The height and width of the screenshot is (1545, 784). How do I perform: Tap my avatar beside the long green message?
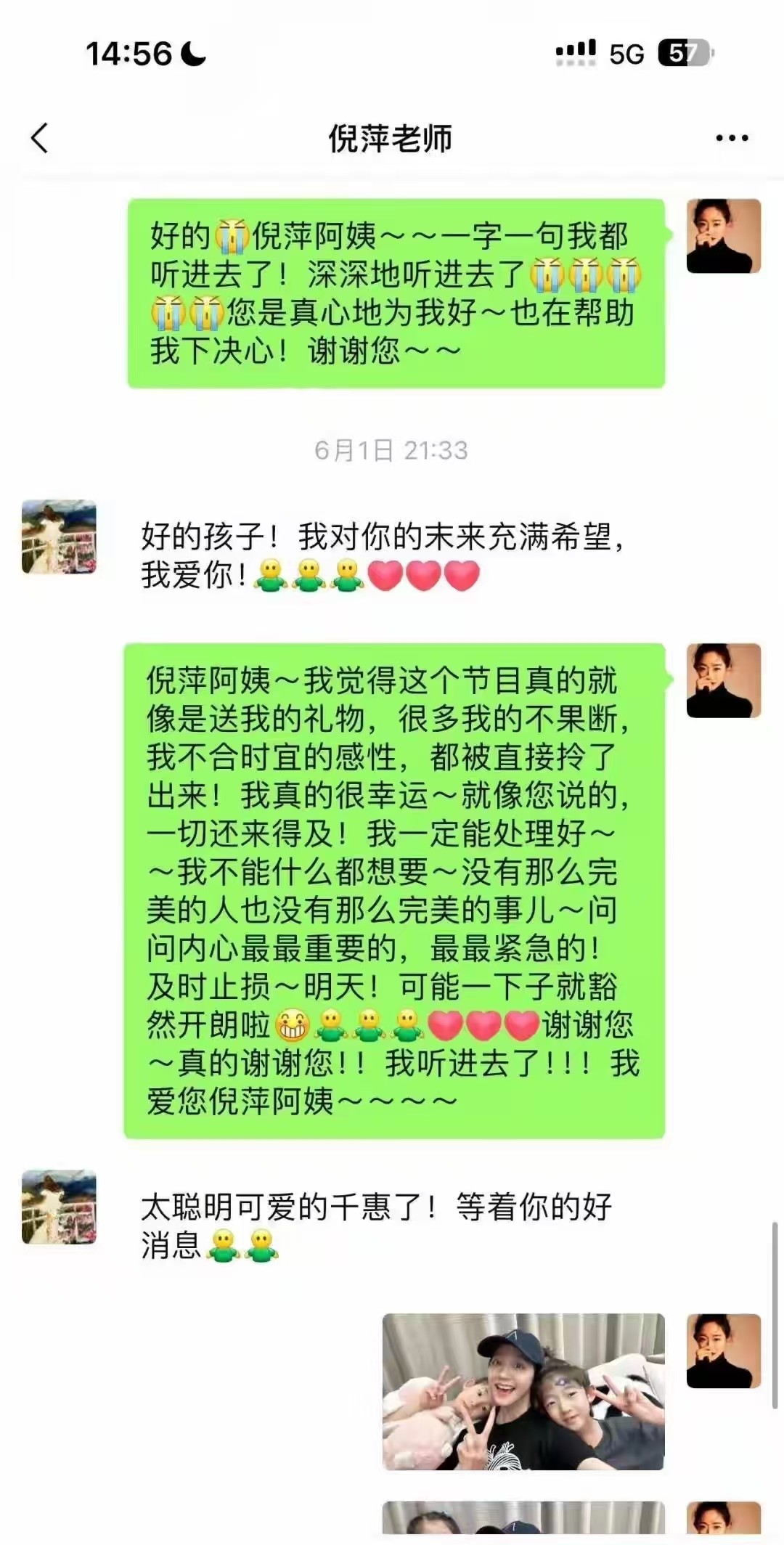coord(723,680)
